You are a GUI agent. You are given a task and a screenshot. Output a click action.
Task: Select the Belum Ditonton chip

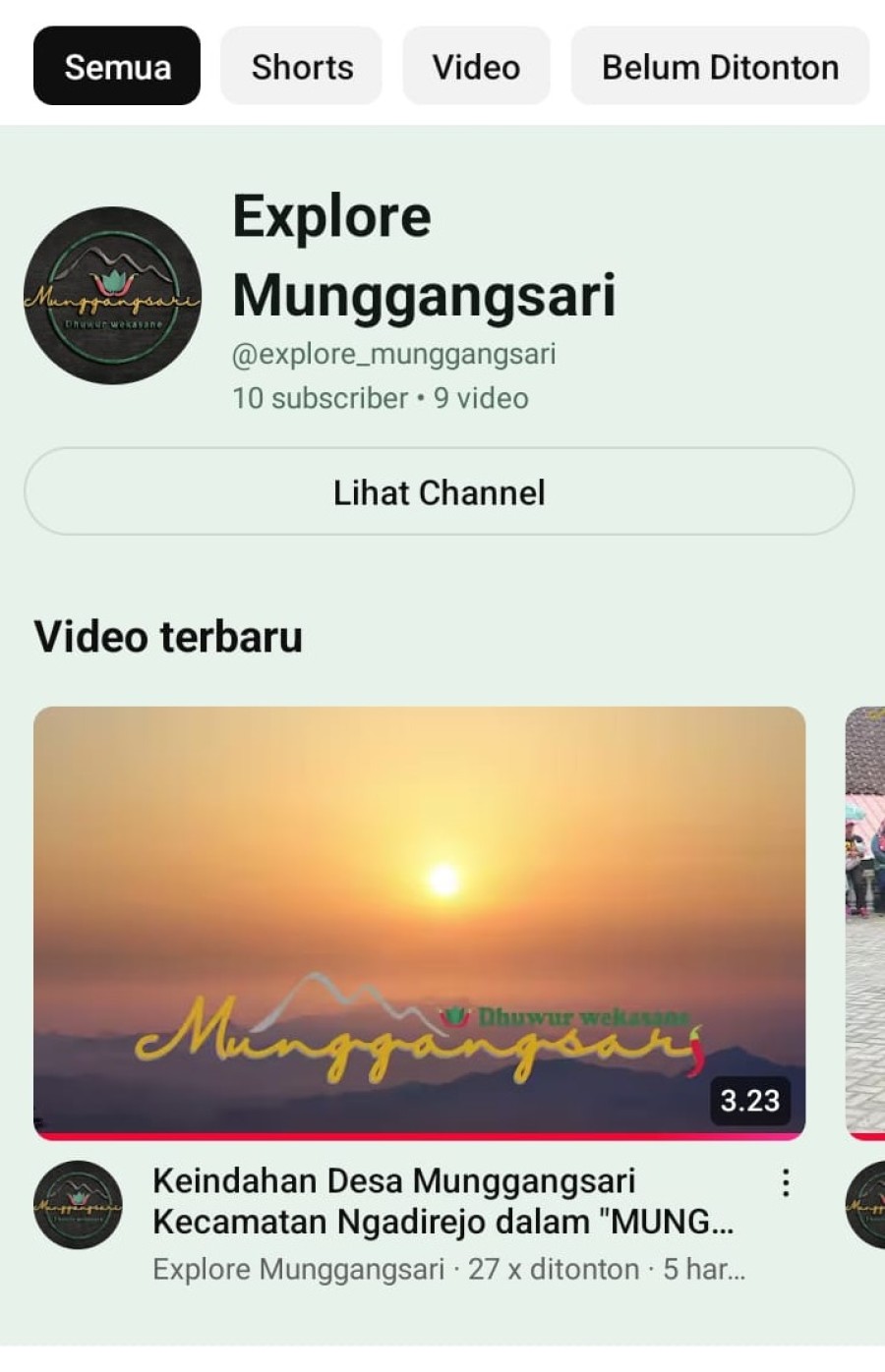pos(720,67)
